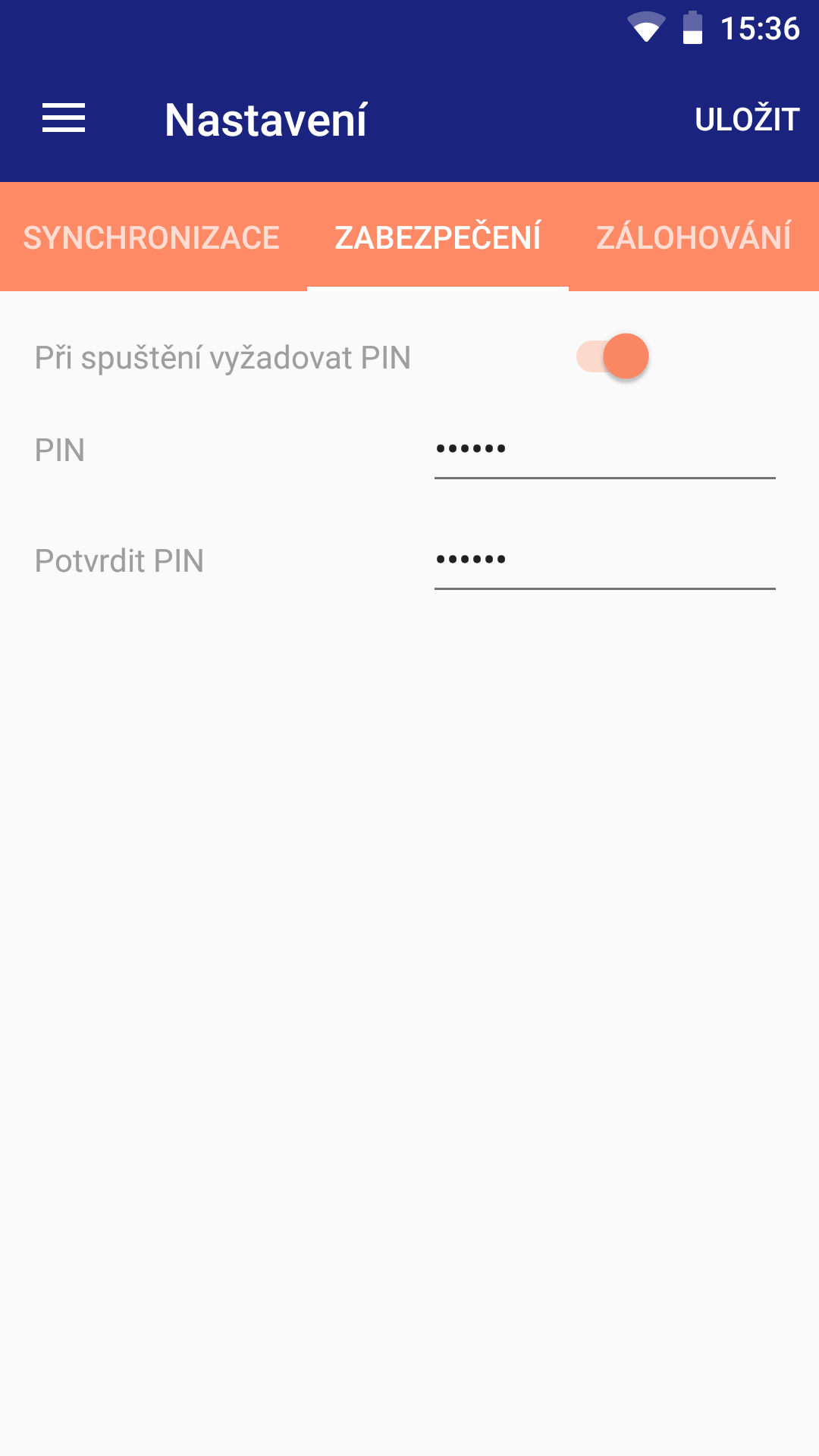
Task: Disable the require PIN on launch switch
Action: [613, 356]
